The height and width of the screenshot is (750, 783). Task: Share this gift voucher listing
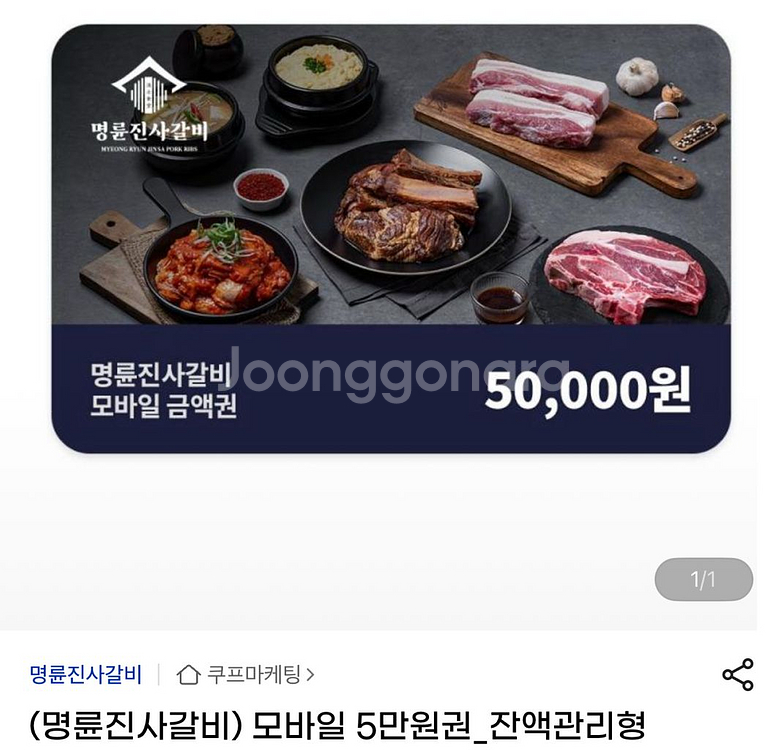(x=737, y=675)
